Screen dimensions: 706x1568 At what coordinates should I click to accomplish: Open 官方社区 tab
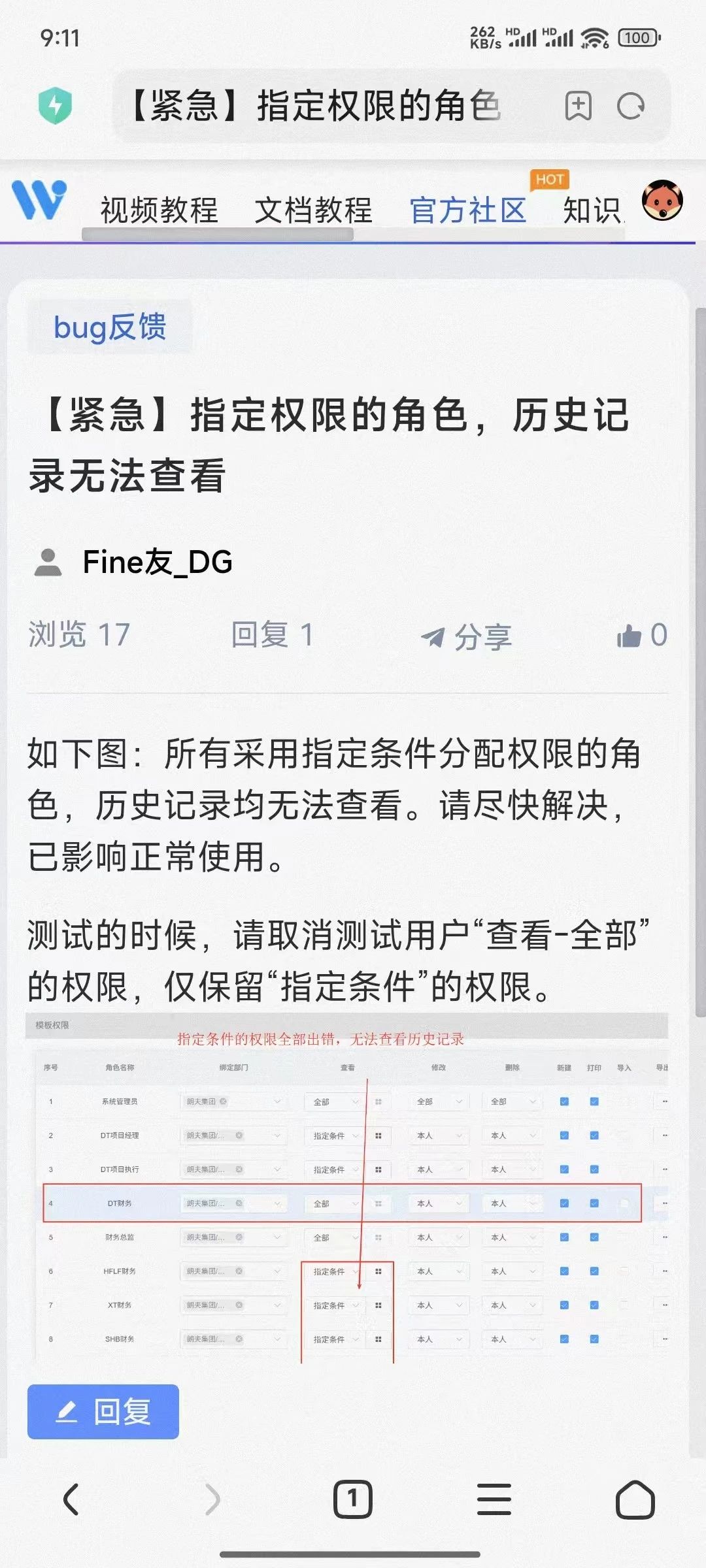pos(467,210)
